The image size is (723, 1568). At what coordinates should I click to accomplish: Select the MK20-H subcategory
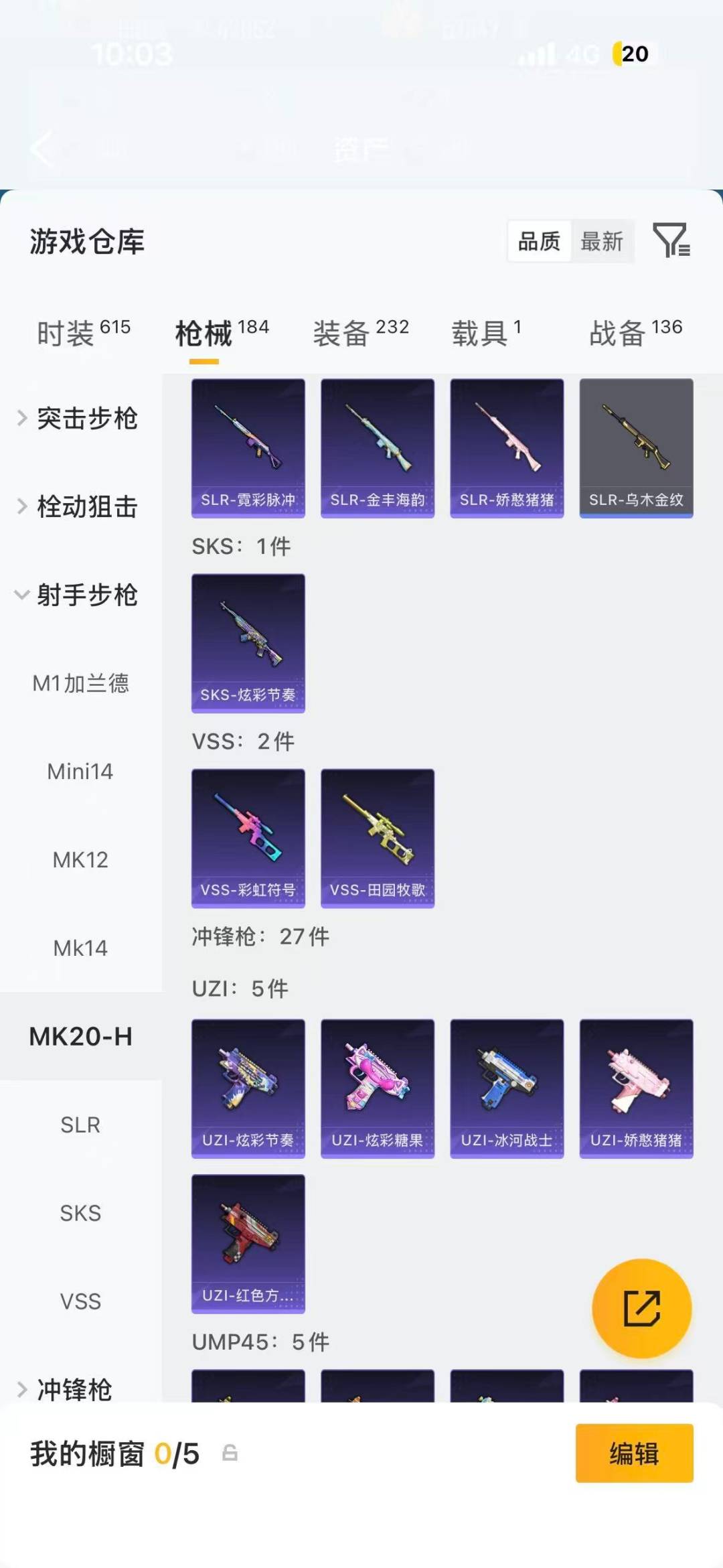[80, 1036]
